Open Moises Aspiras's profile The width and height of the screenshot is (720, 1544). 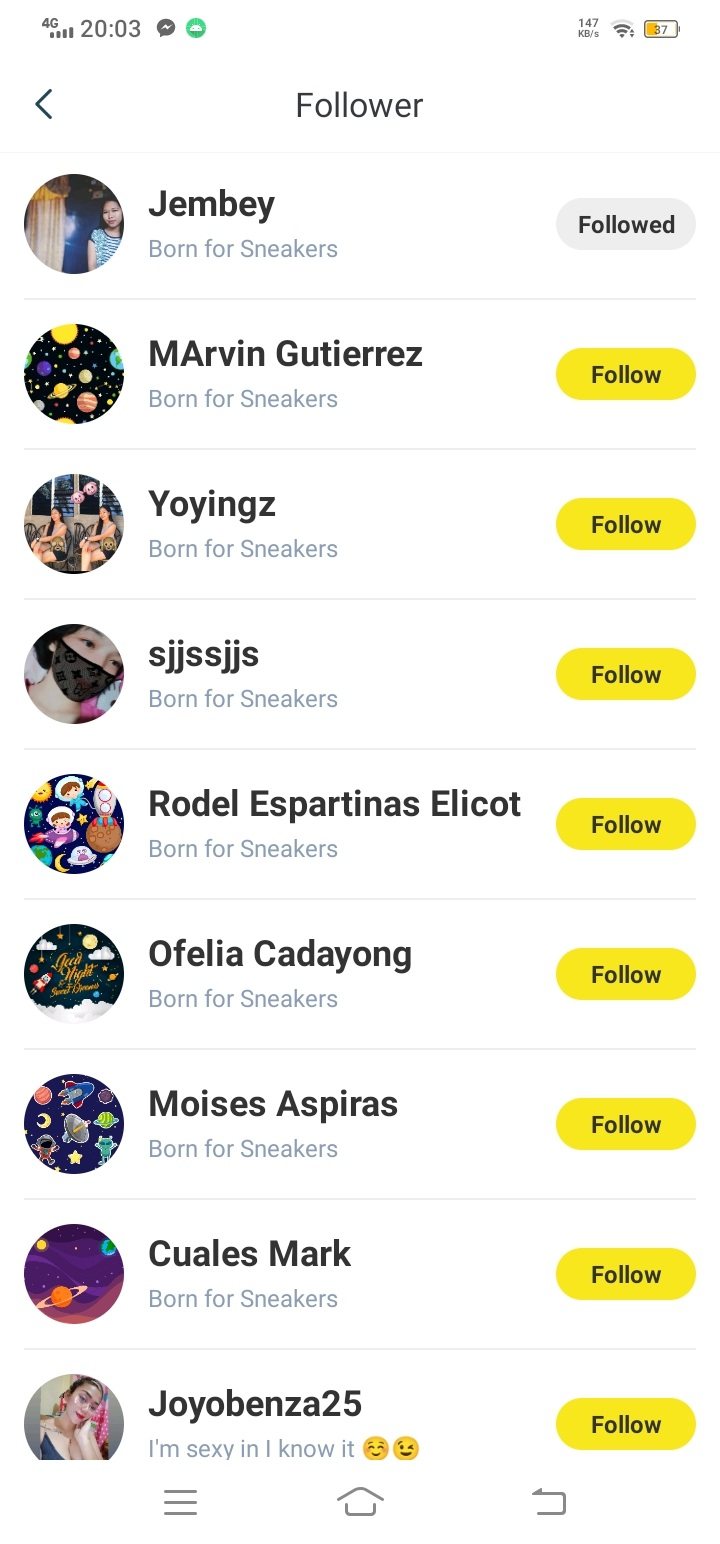click(x=273, y=1105)
